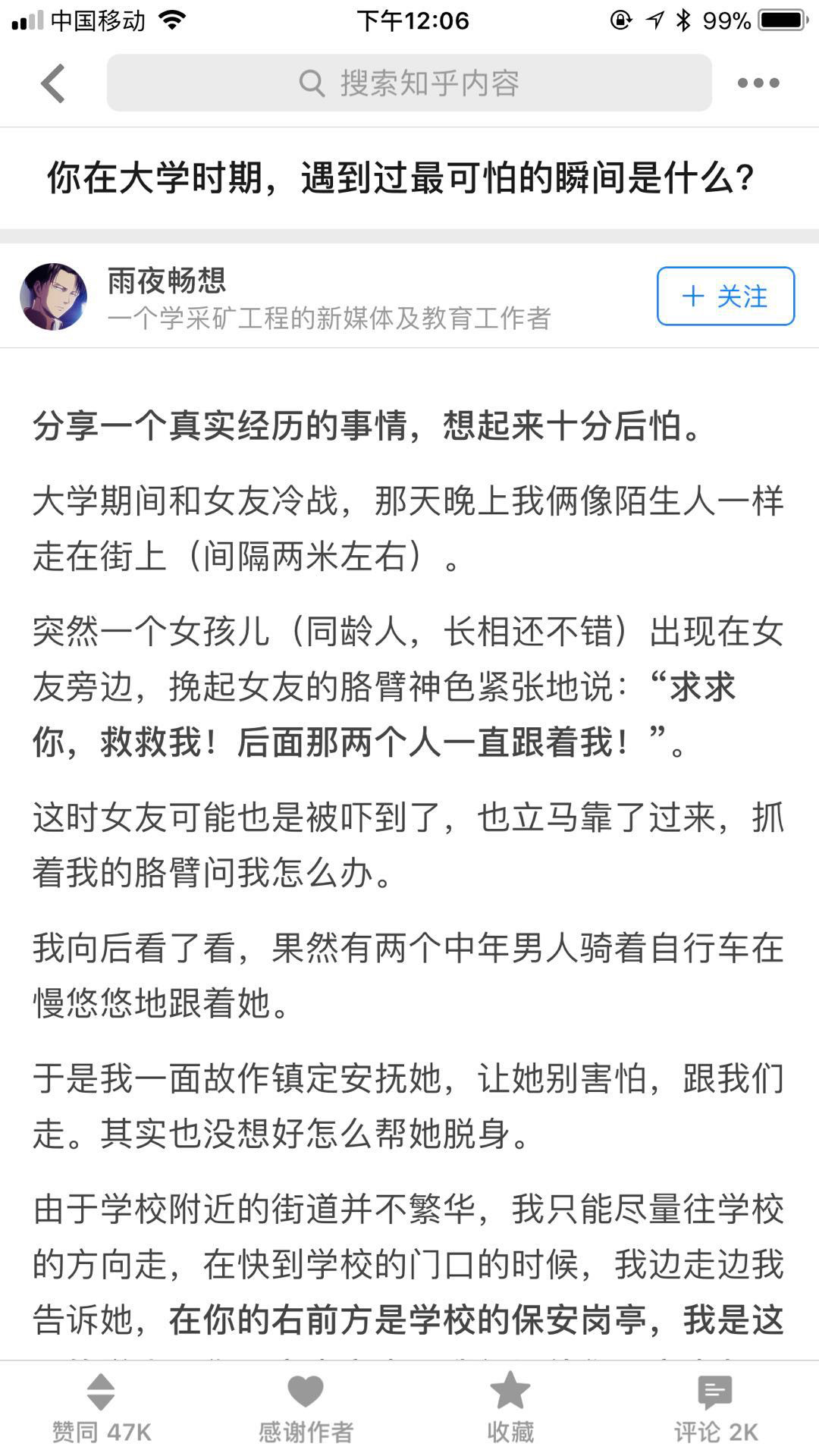The width and height of the screenshot is (819, 1456).
Task: Open 雨夜畅想's profile avatar
Action: coord(54,297)
